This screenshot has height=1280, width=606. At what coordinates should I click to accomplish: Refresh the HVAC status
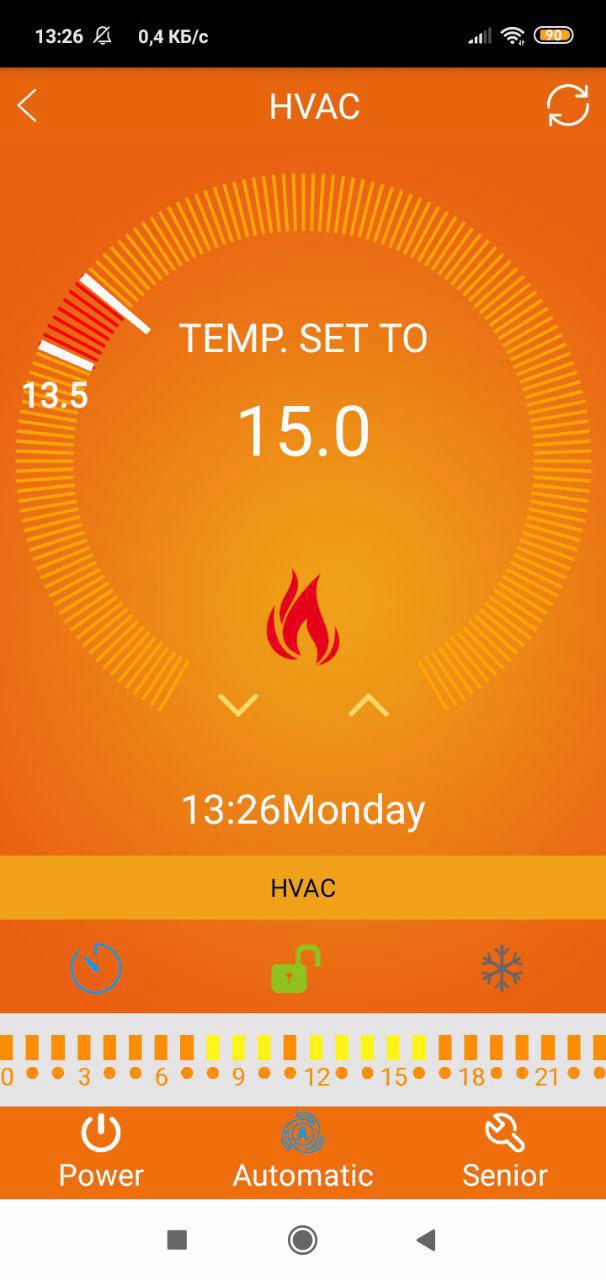coord(567,106)
